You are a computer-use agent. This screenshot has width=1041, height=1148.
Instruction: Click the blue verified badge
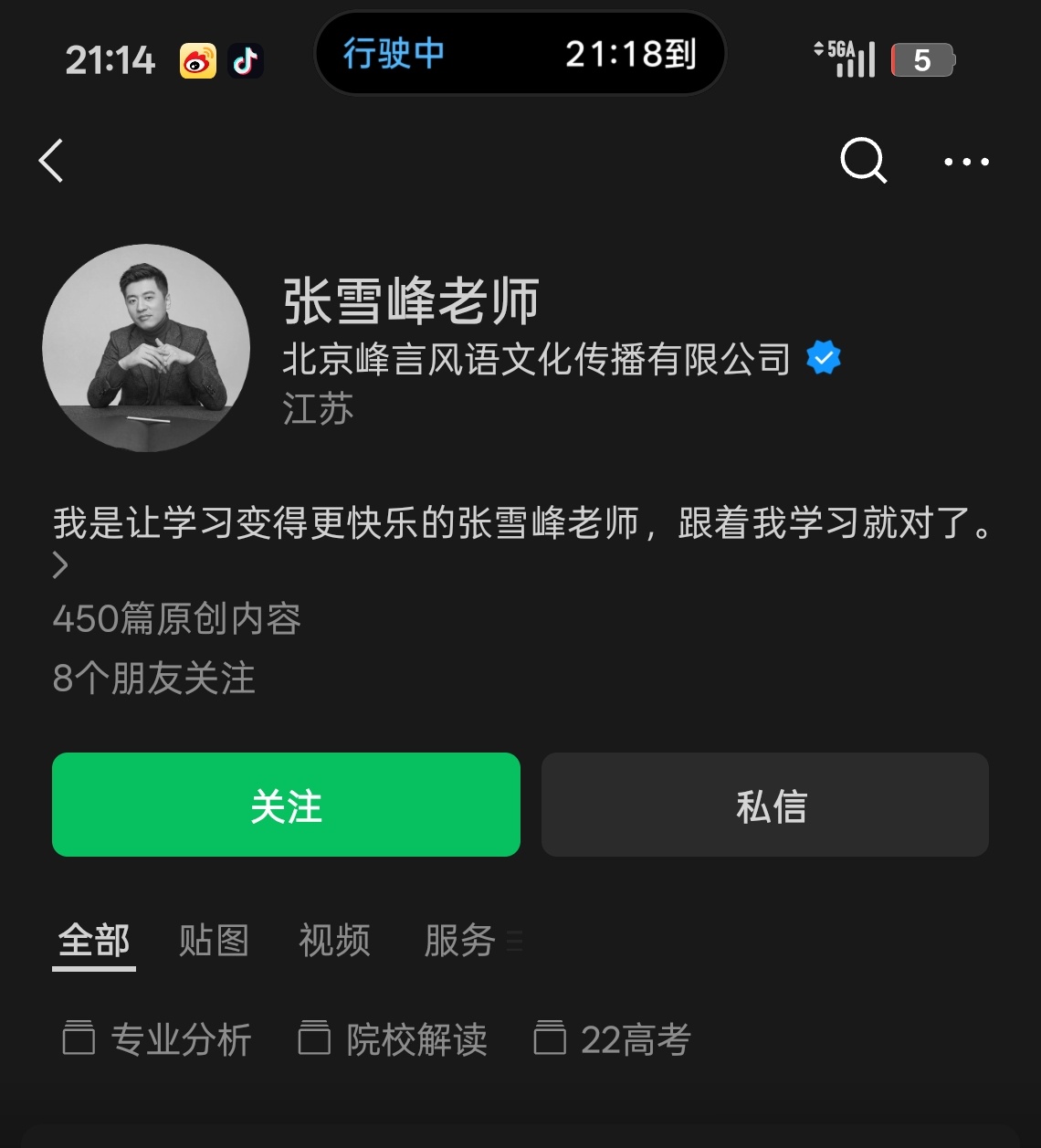[x=825, y=358]
